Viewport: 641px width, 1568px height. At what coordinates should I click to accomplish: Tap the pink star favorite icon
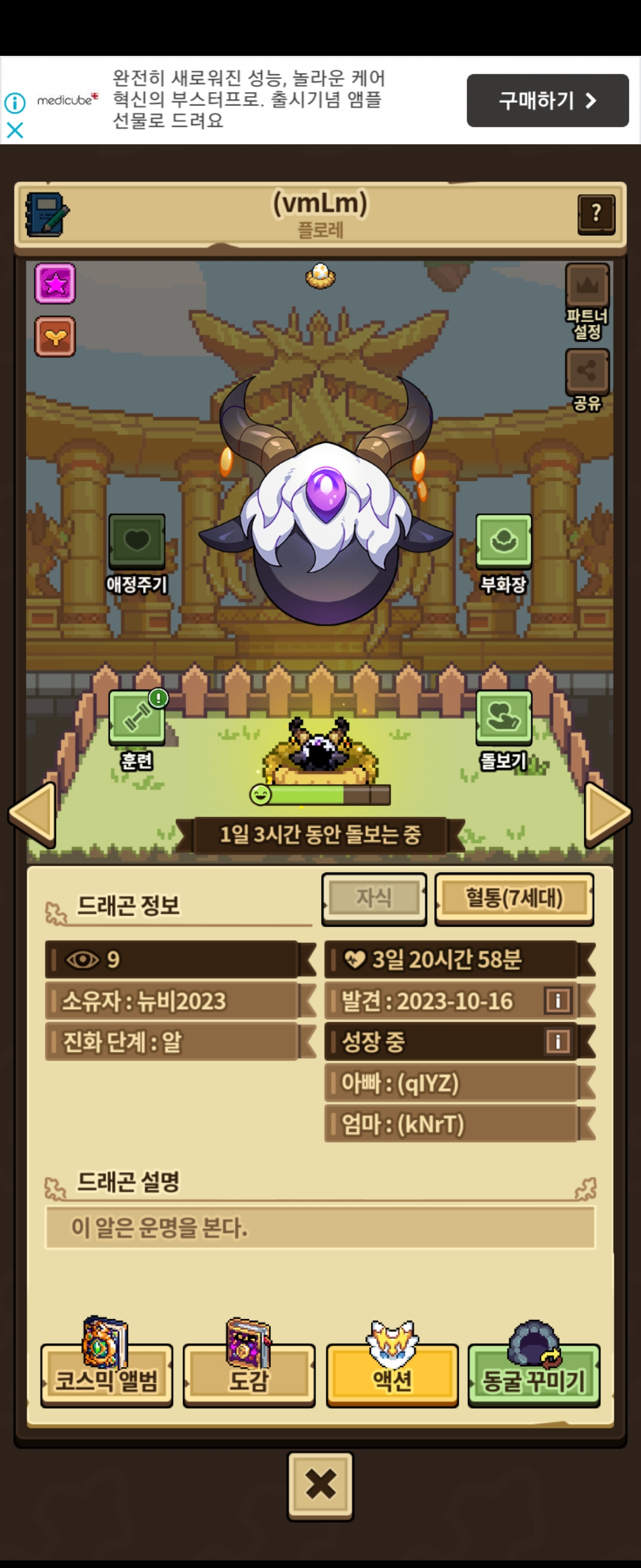(x=55, y=283)
